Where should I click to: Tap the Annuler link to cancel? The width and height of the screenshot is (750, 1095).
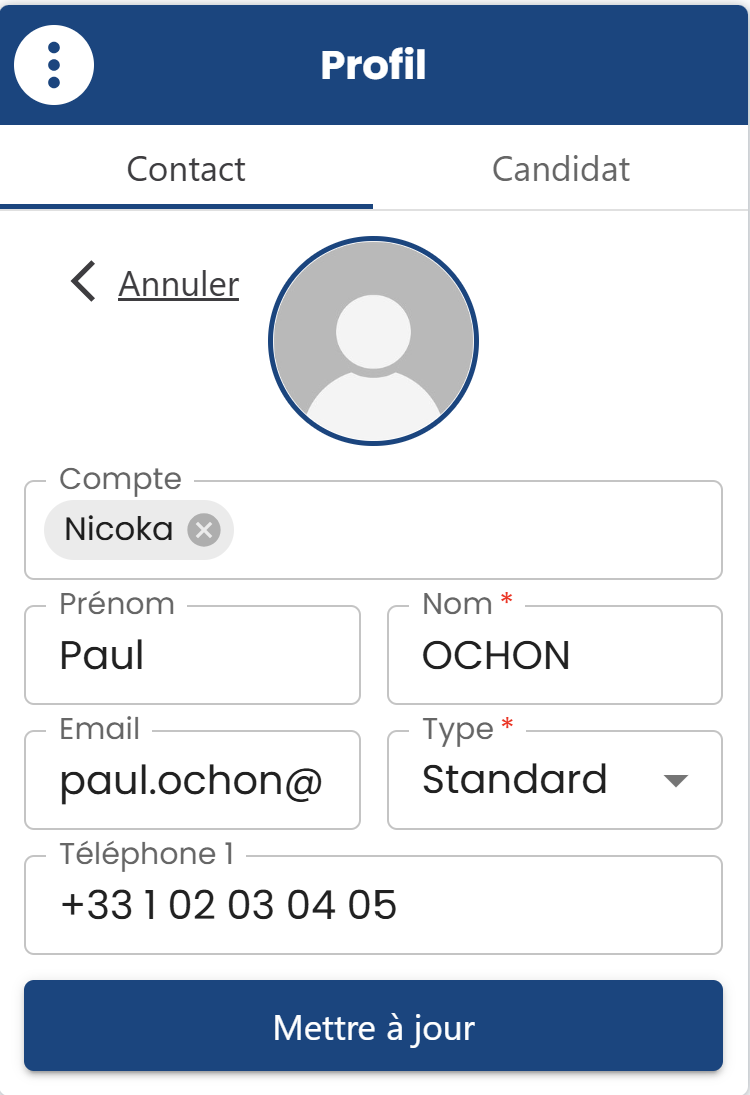178,284
